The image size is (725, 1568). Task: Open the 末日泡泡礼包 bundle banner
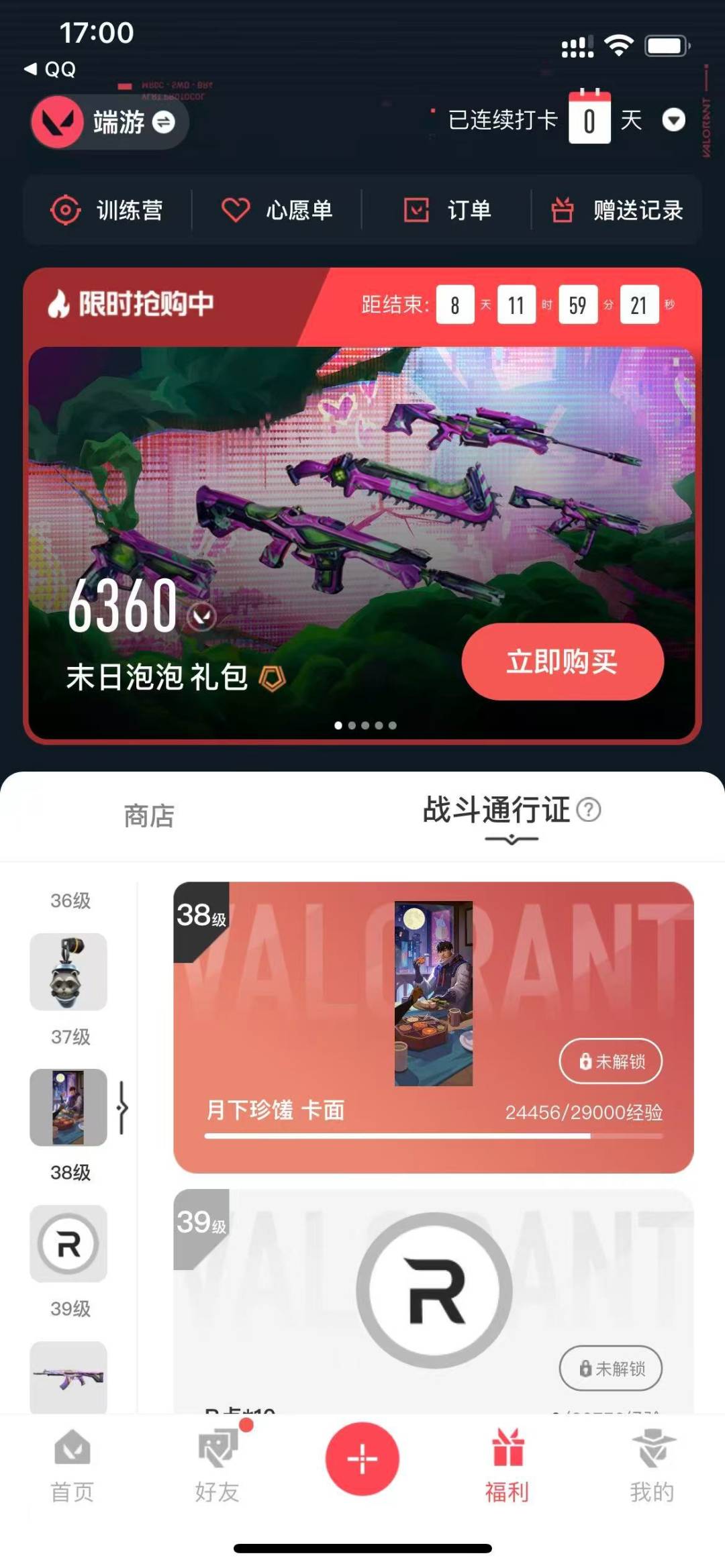coord(269,510)
